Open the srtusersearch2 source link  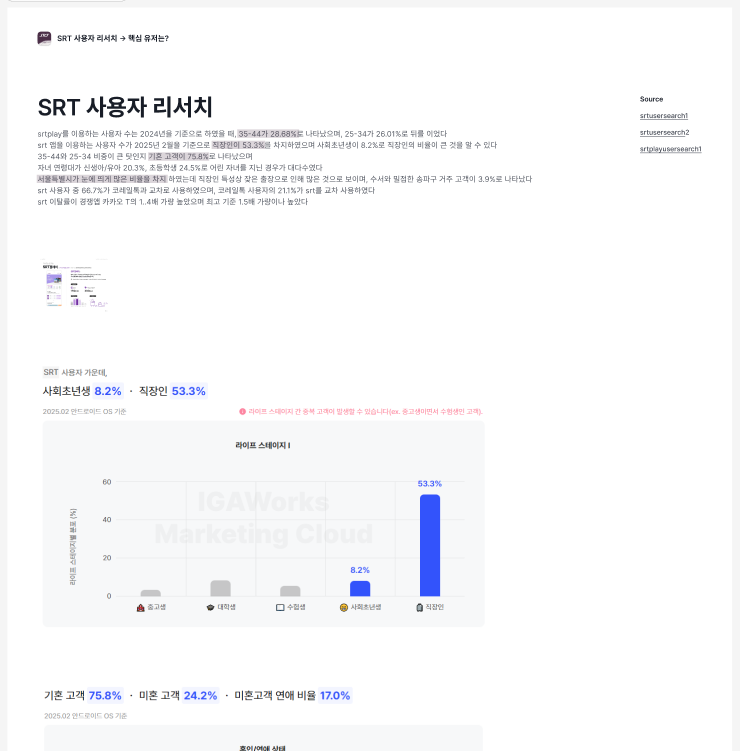[x=664, y=132]
